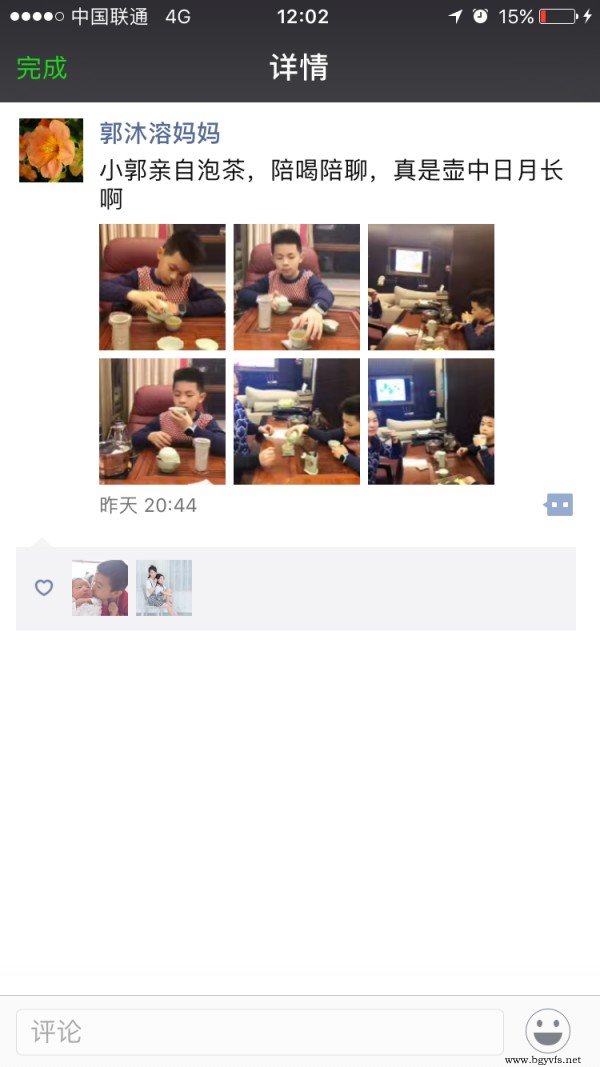Viewport: 600px width, 1067px height.
Task: Tap the green 完成 button
Action: [42, 68]
